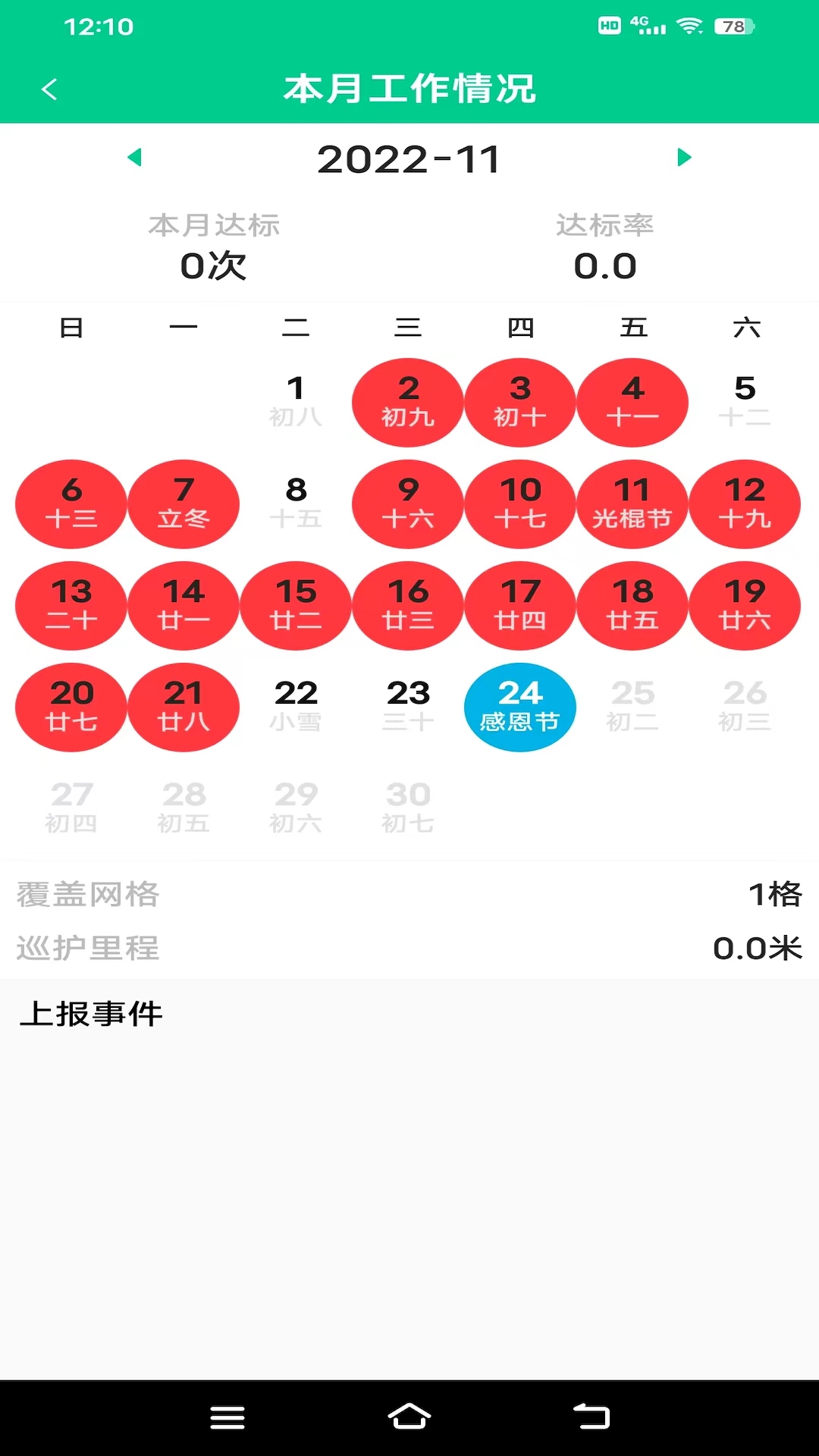Select the red circled date 11 光棍节
The image size is (819, 1456).
632,504
